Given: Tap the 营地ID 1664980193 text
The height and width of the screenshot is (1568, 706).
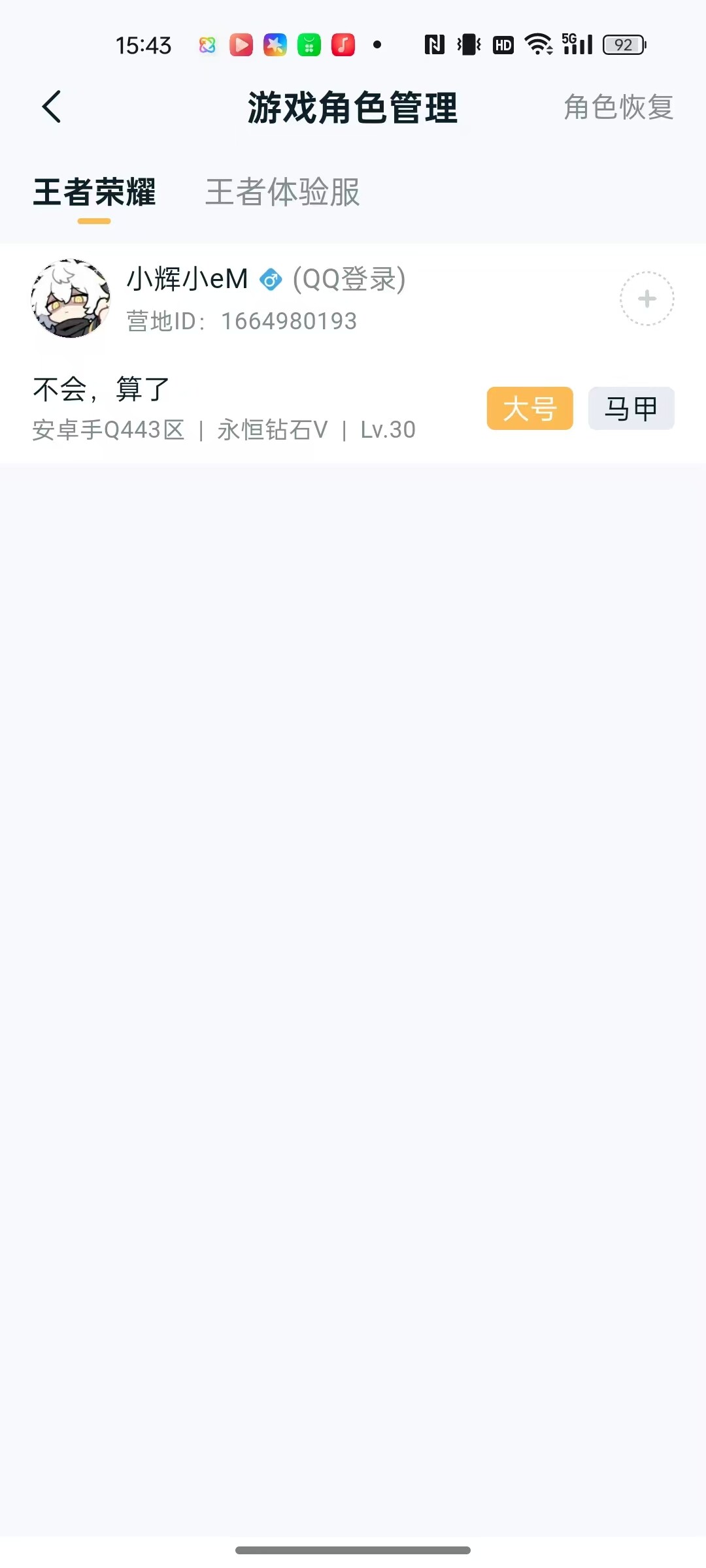Looking at the screenshot, I should click(241, 321).
